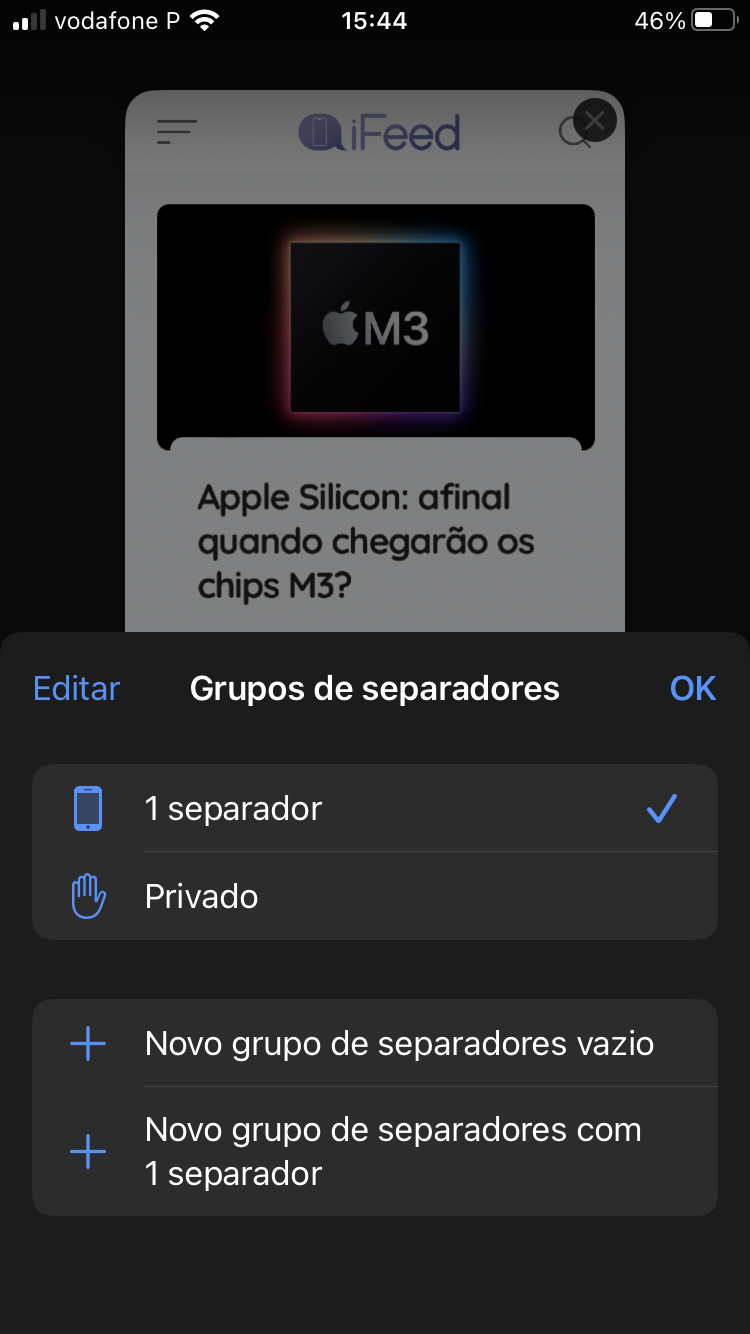The height and width of the screenshot is (1334, 750).
Task: Confirm with the OK button
Action: tap(692, 689)
